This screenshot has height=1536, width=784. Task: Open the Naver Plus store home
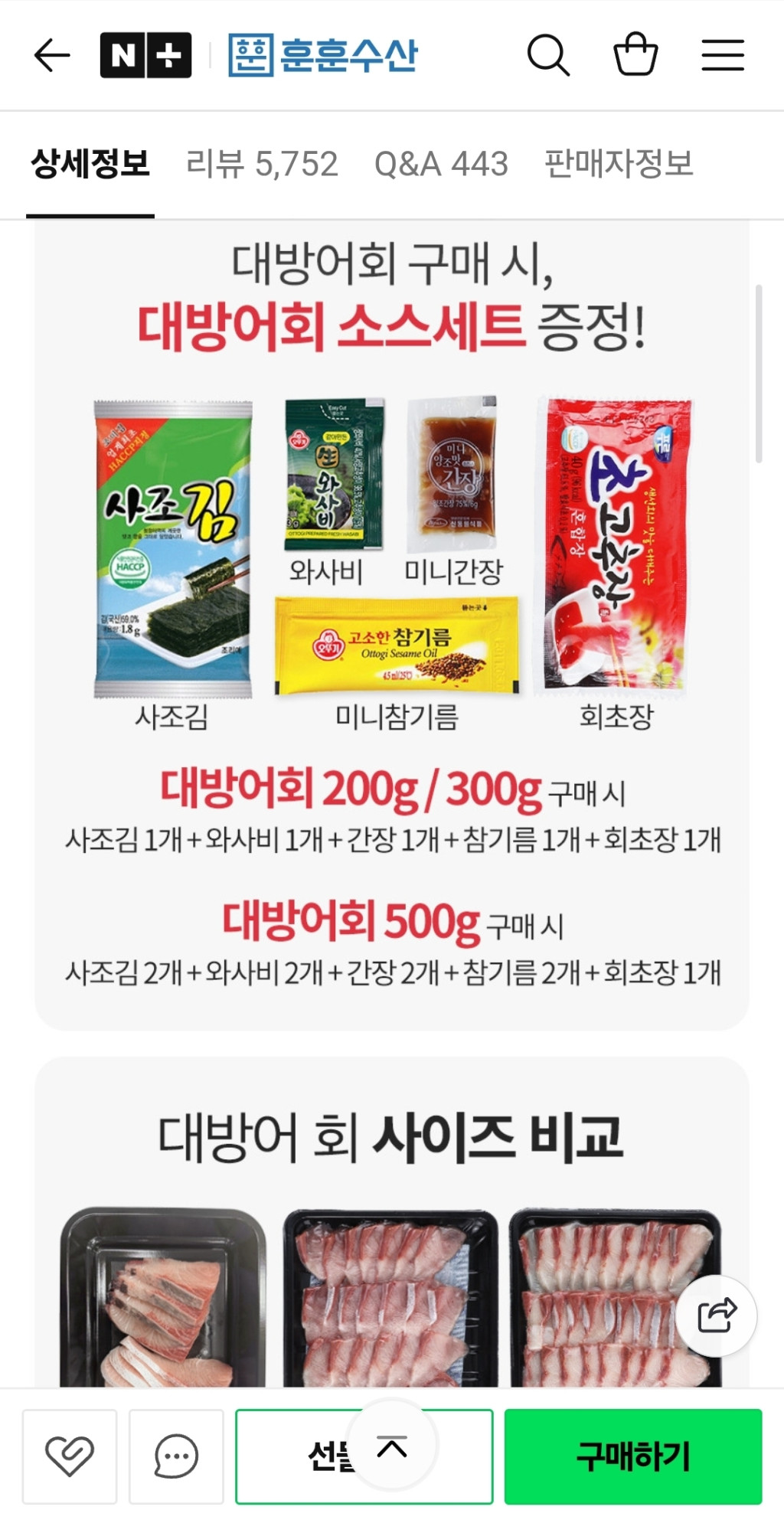click(x=145, y=55)
